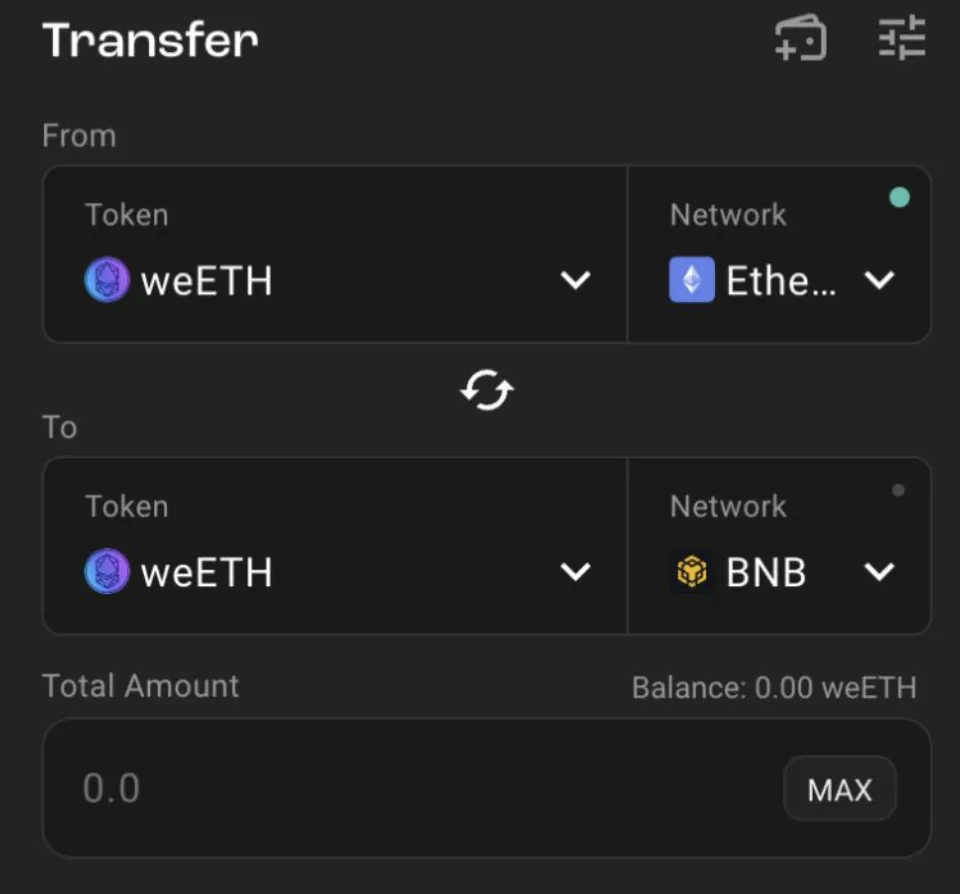Image resolution: width=960 pixels, height=894 pixels.
Task: Open the add wallet icon
Action: (x=801, y=40)
